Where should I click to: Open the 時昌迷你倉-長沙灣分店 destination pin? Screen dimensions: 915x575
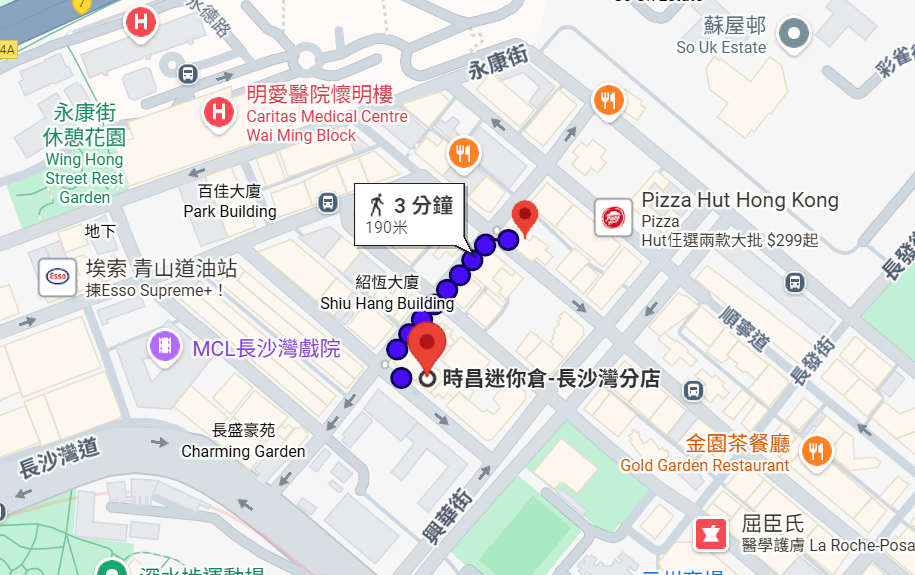[x=428, y=347]
